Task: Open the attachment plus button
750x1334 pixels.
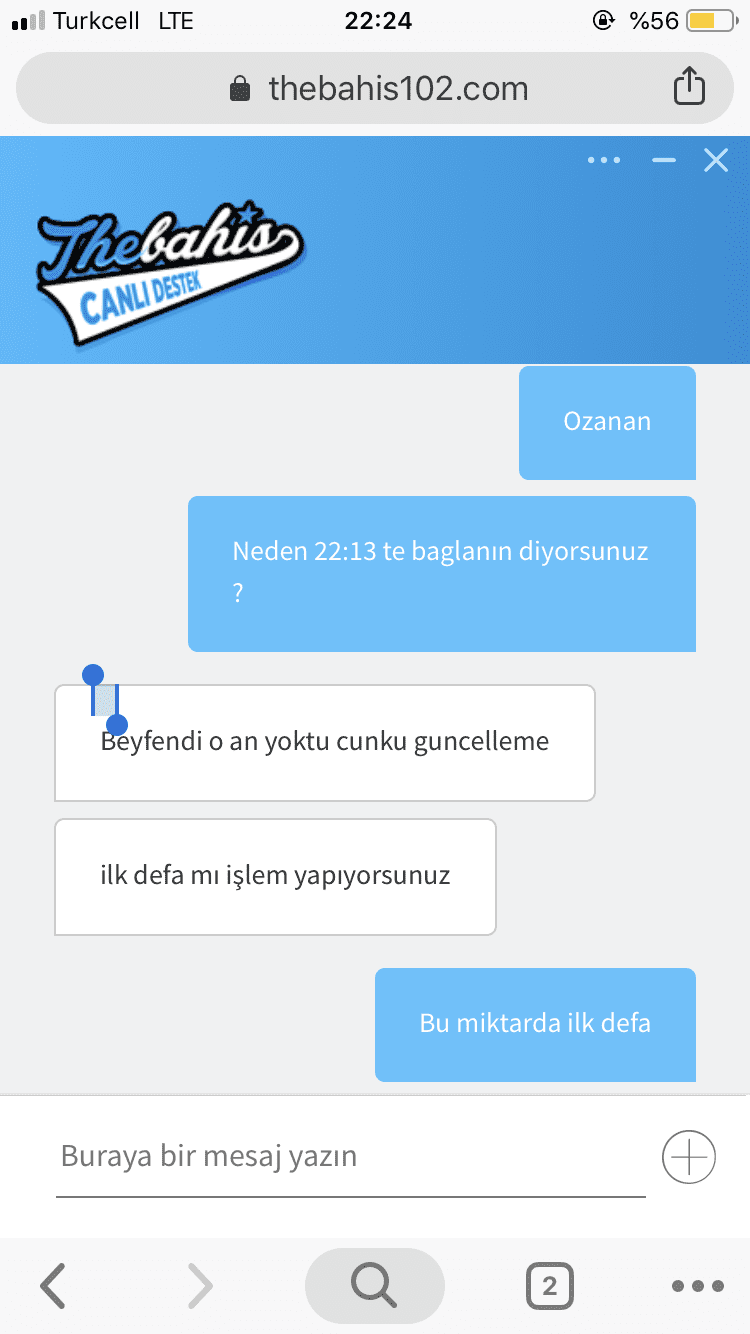Action: click(689, 1158)
